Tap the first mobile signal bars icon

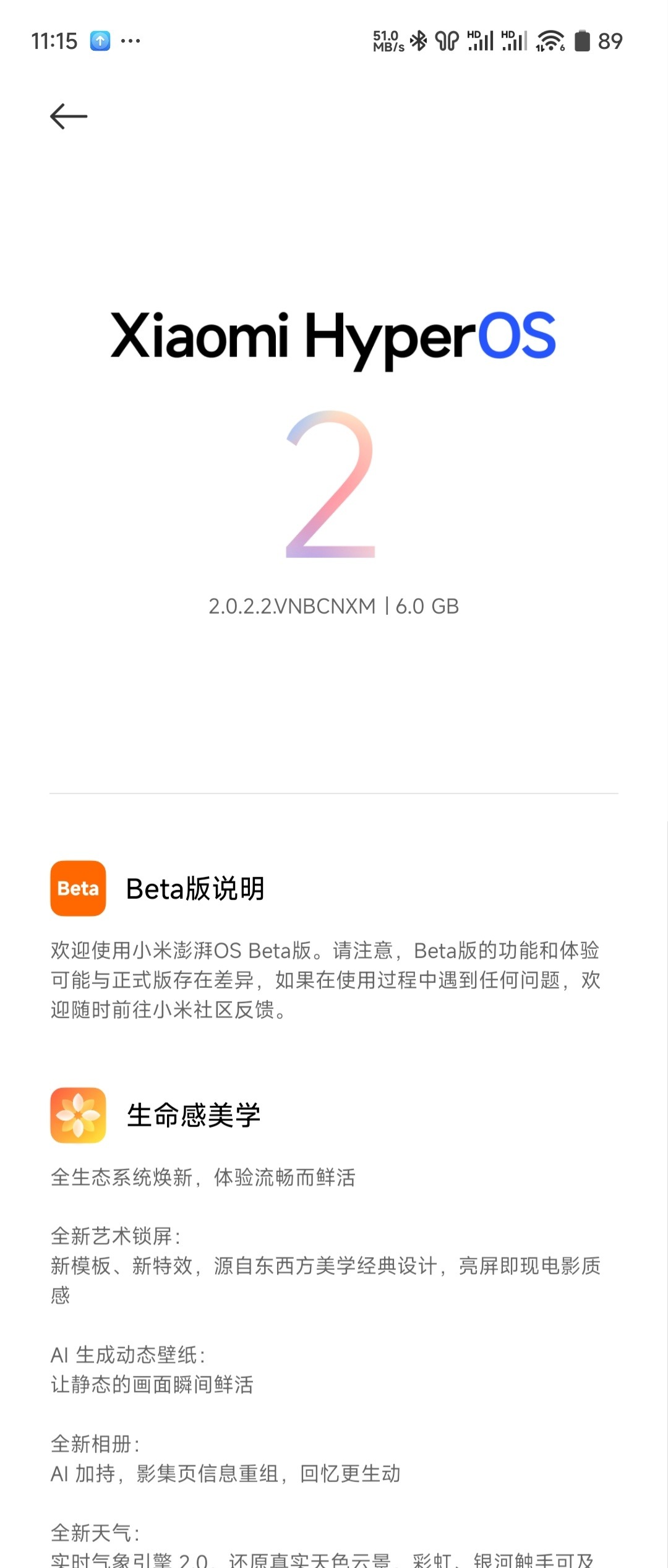tap(481, 40)
